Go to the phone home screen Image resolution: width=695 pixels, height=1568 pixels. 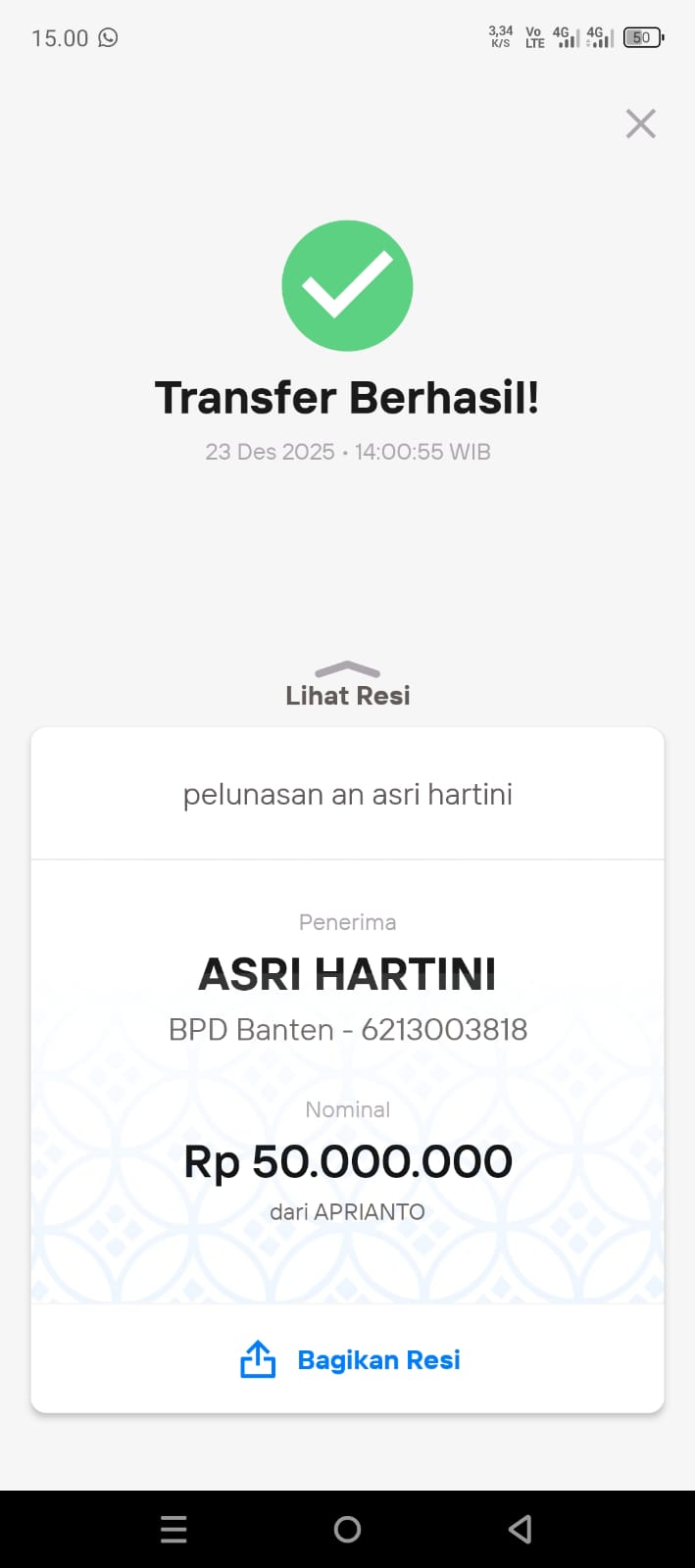[347, 1529]
